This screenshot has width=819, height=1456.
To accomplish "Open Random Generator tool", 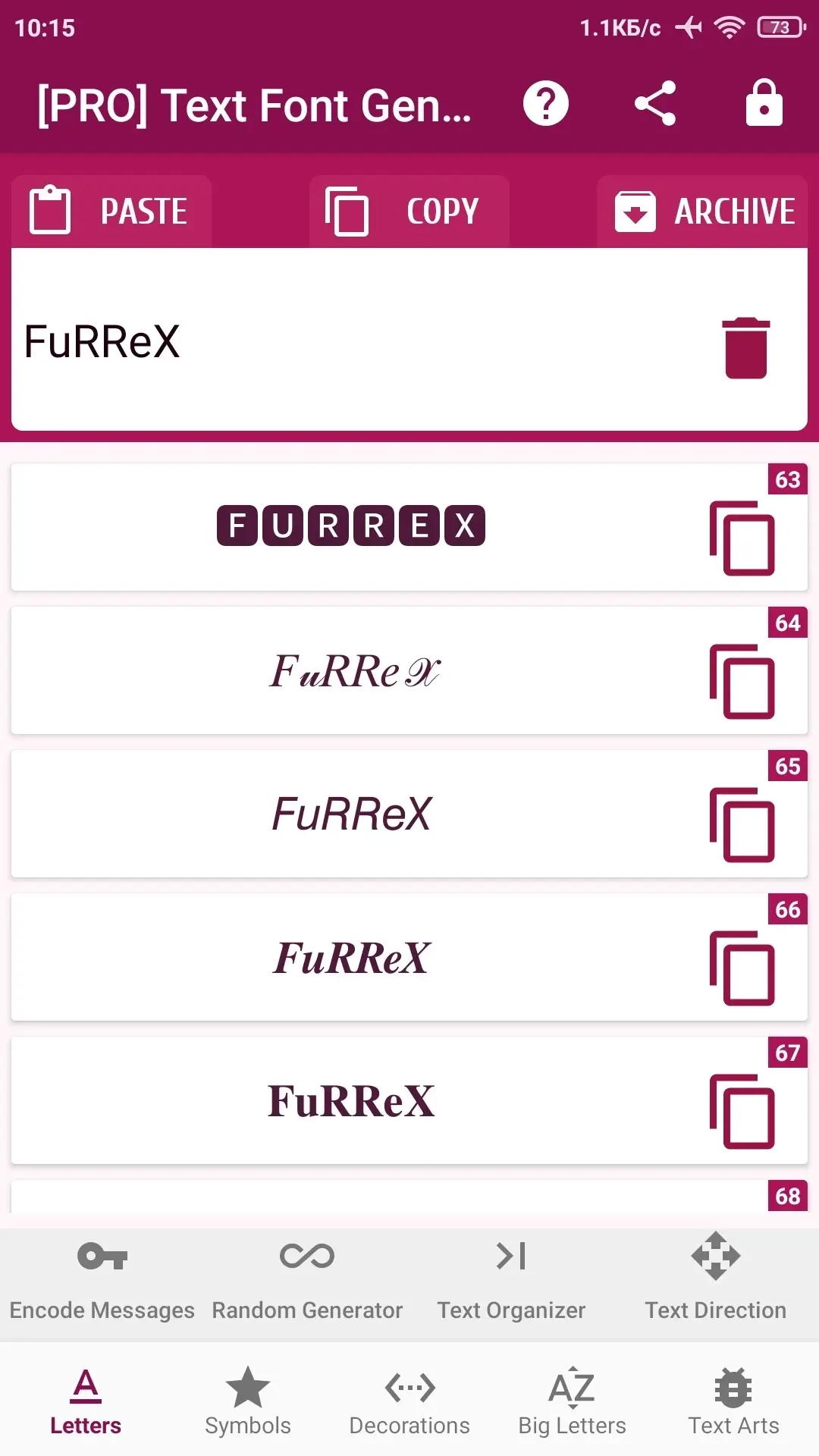I will point(307,1282).
